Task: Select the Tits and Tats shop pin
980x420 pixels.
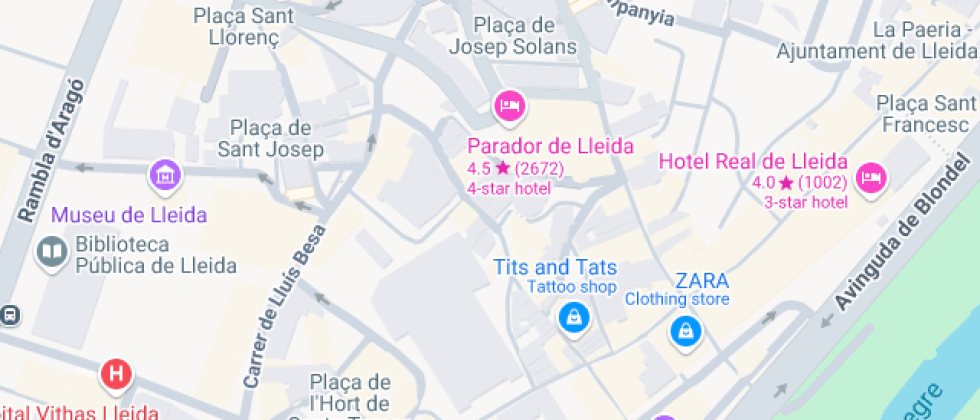Action: click(573, 319)
